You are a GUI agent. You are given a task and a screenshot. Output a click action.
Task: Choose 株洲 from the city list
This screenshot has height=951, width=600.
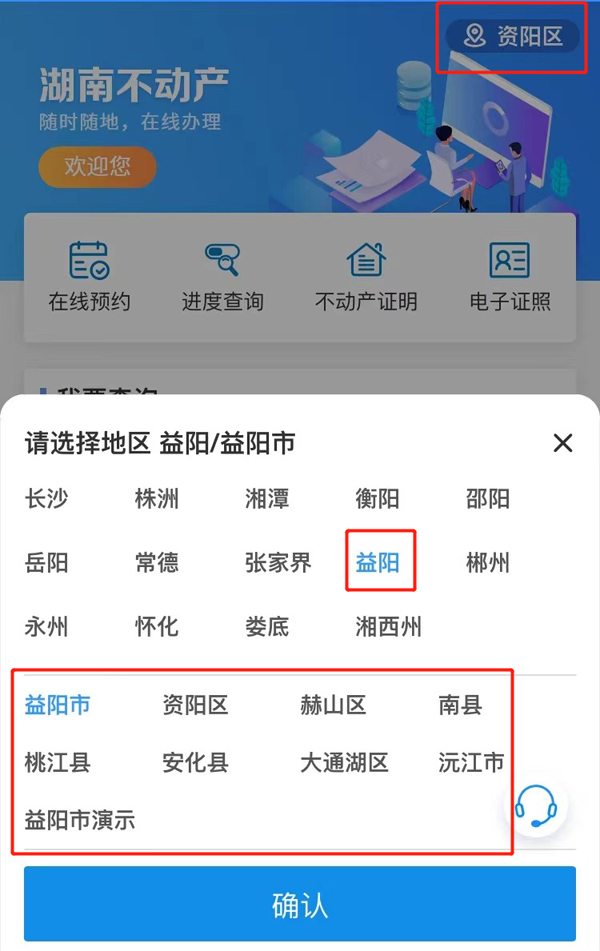157,498
